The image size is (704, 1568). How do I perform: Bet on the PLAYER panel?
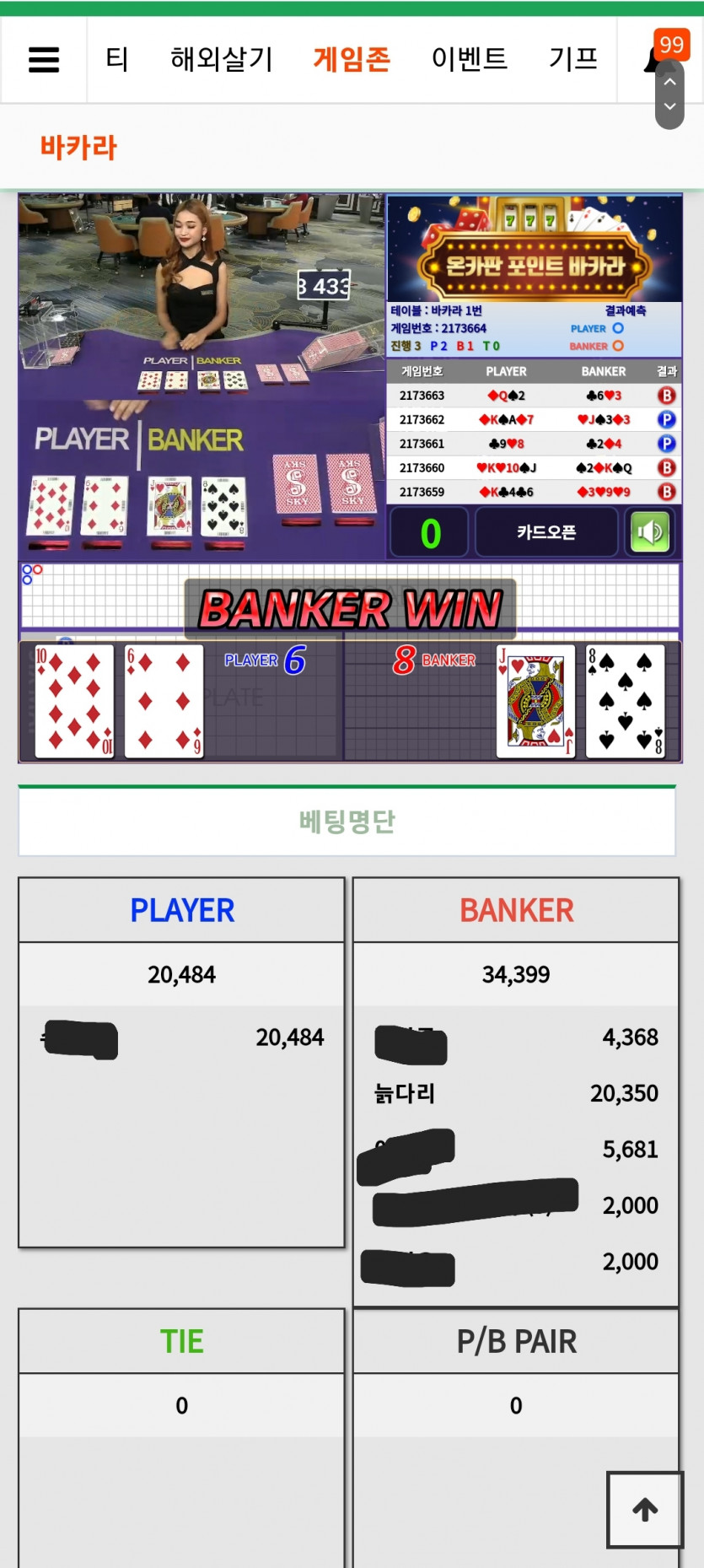182,911
